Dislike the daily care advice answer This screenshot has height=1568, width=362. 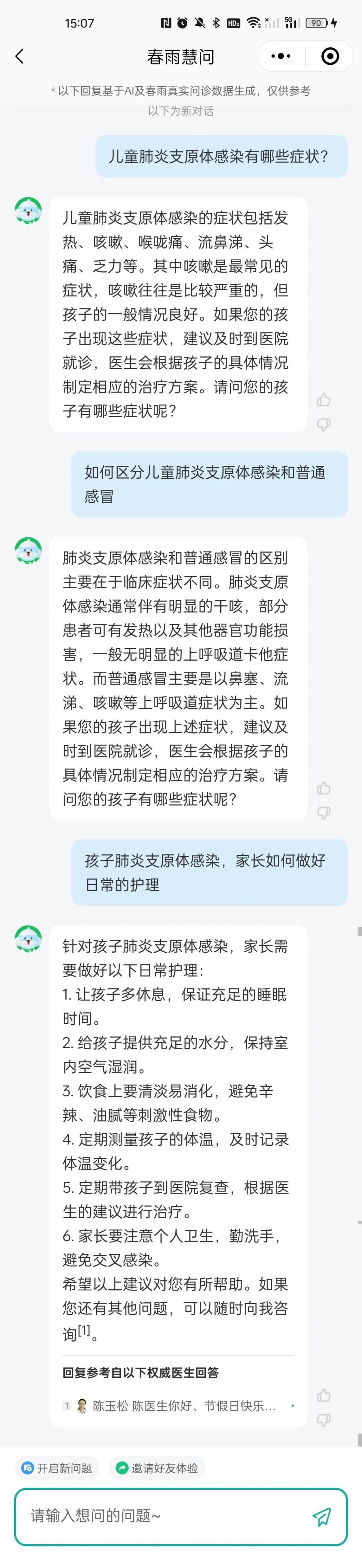click(324, 1420)
